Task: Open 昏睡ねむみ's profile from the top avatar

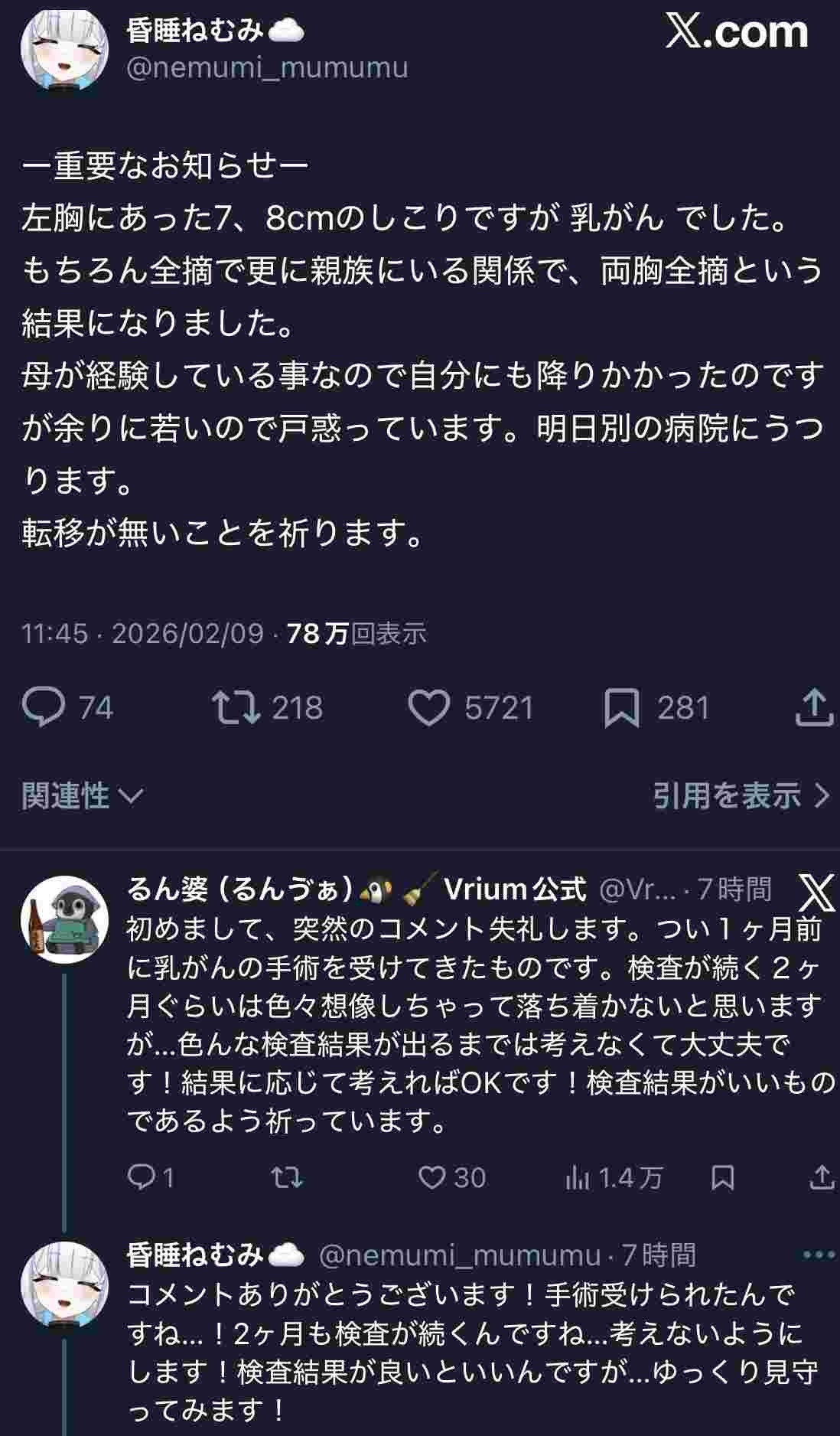Action: tap(64, 49)
